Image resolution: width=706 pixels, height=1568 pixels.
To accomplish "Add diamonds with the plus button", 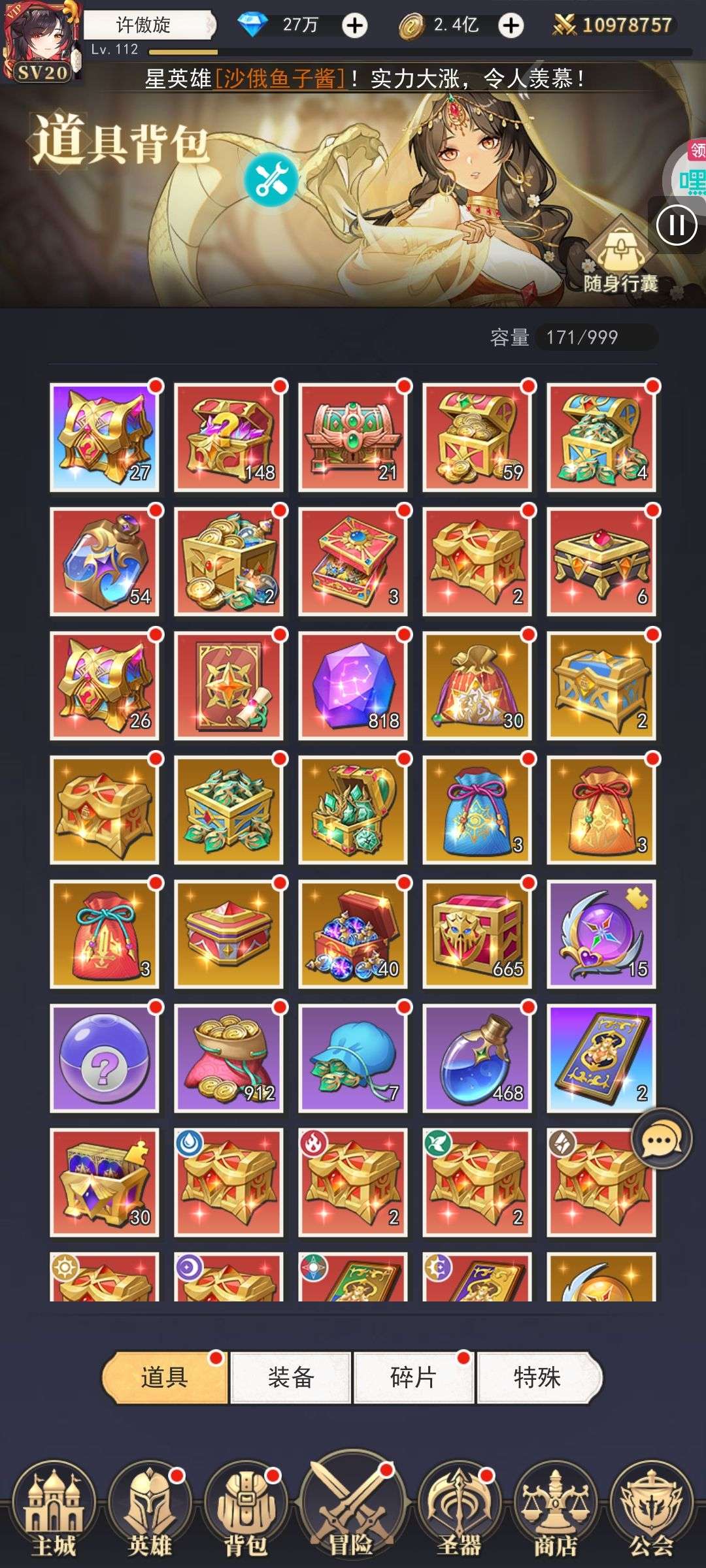I will point(355,26).
